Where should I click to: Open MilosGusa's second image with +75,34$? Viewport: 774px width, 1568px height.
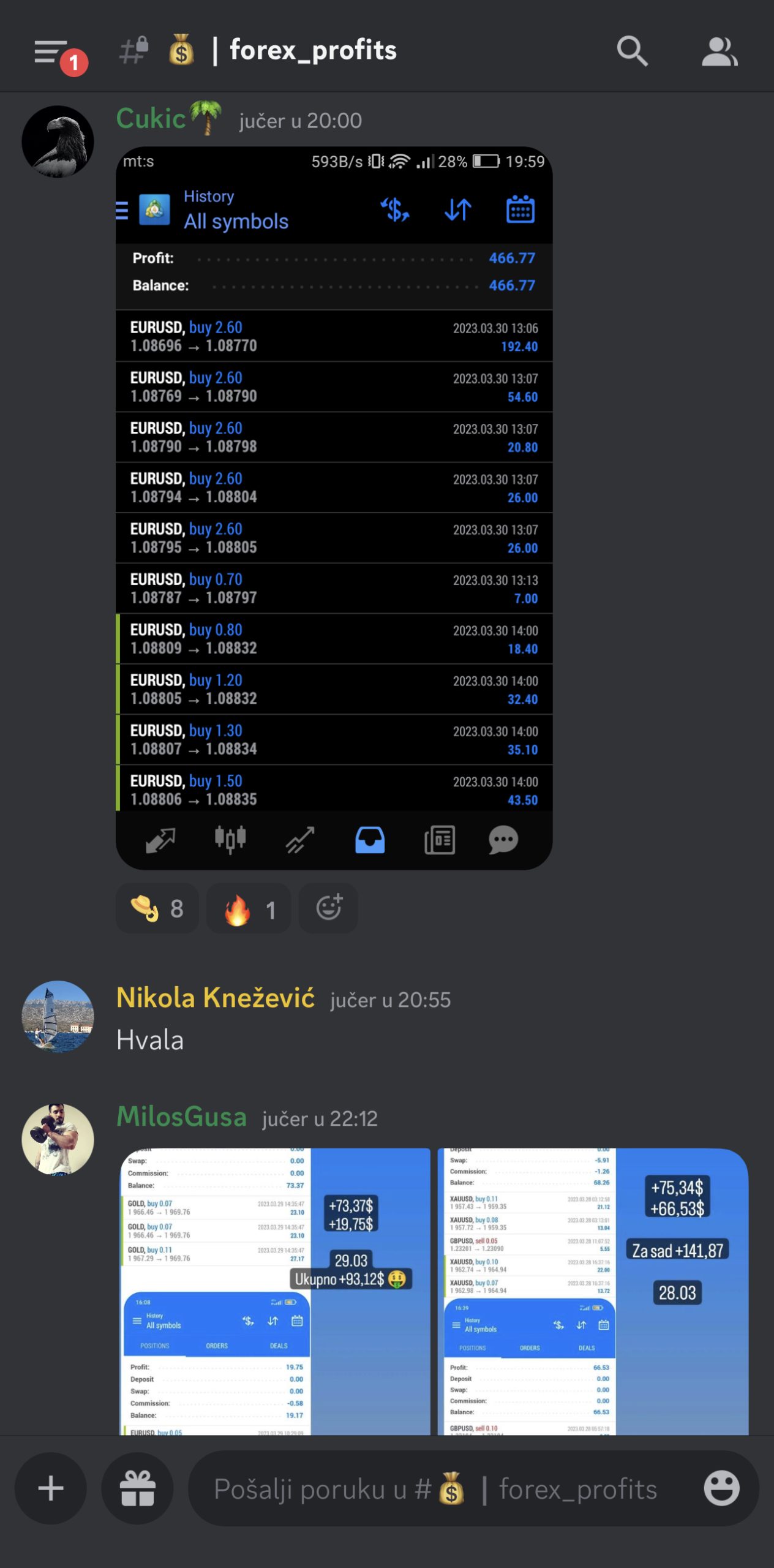pos(593,1291)
